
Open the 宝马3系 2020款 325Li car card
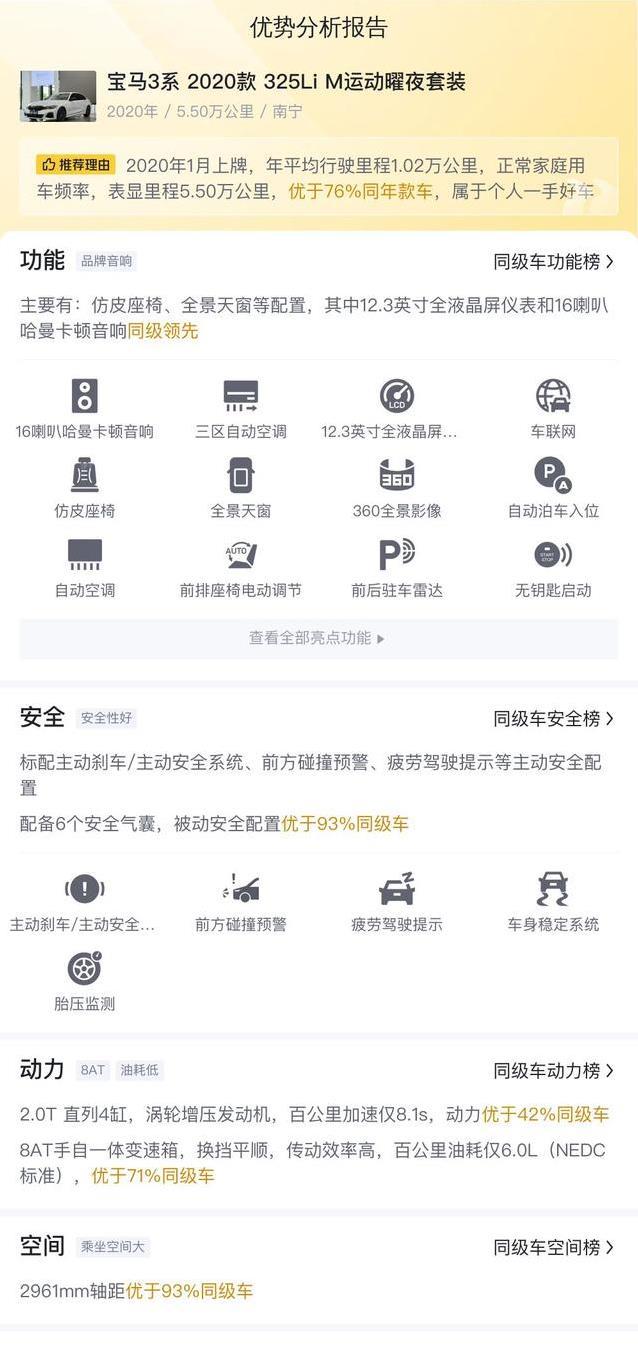coord(285,95)
